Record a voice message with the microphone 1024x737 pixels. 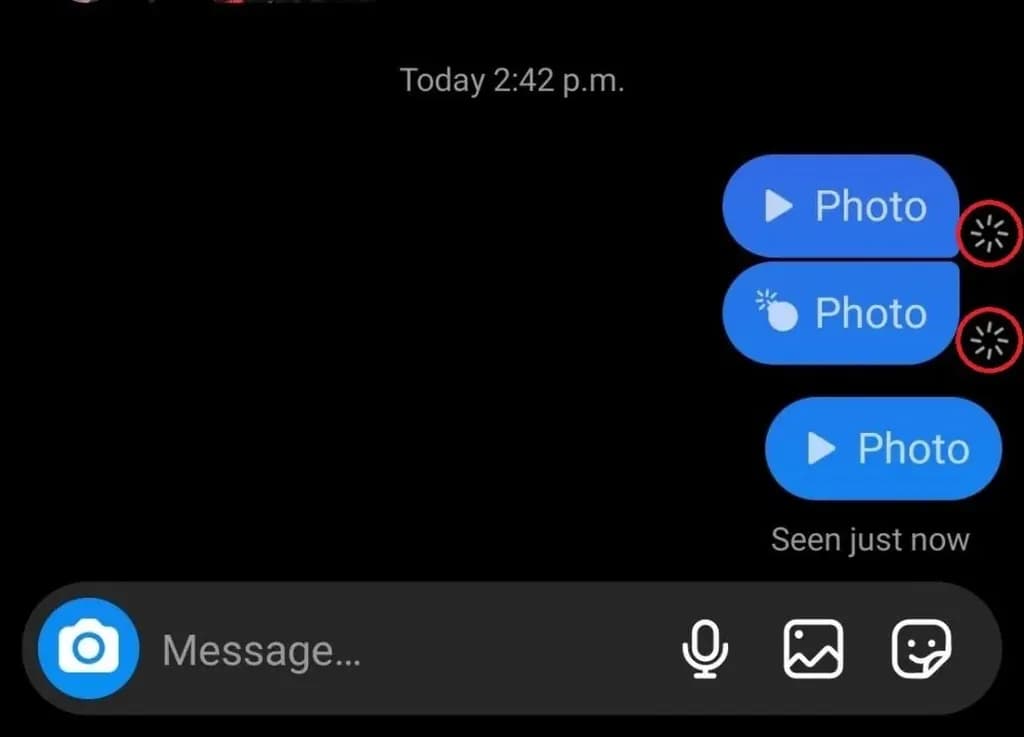(x=705, y=649)
